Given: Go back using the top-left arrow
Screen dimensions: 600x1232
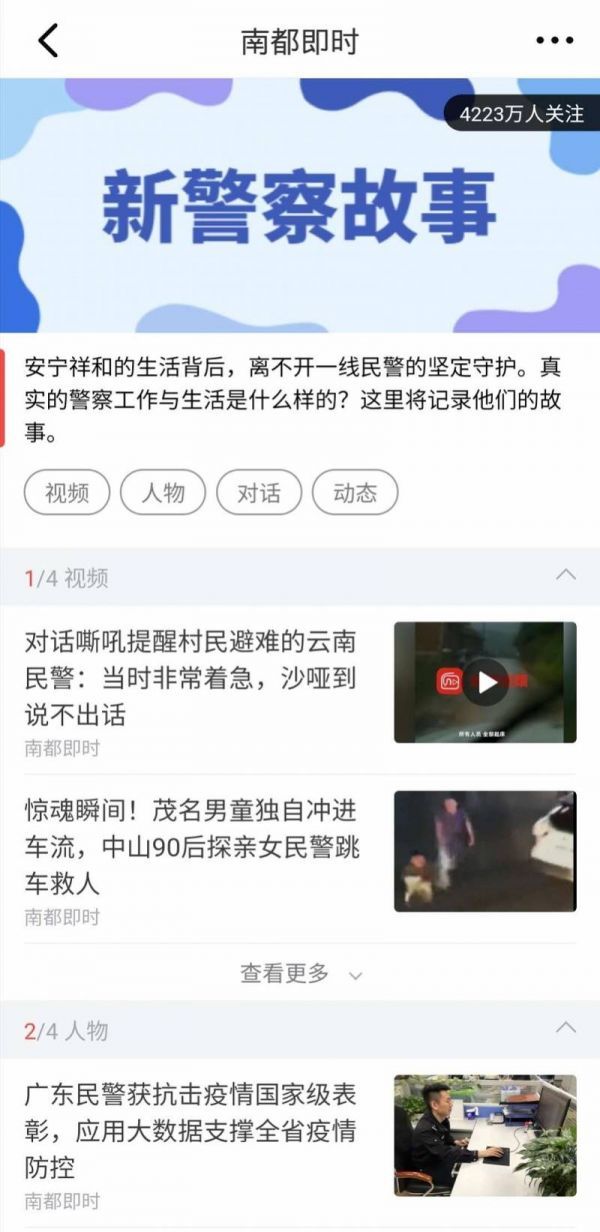Looking at the screenshot, I should (x=48, y=40).
